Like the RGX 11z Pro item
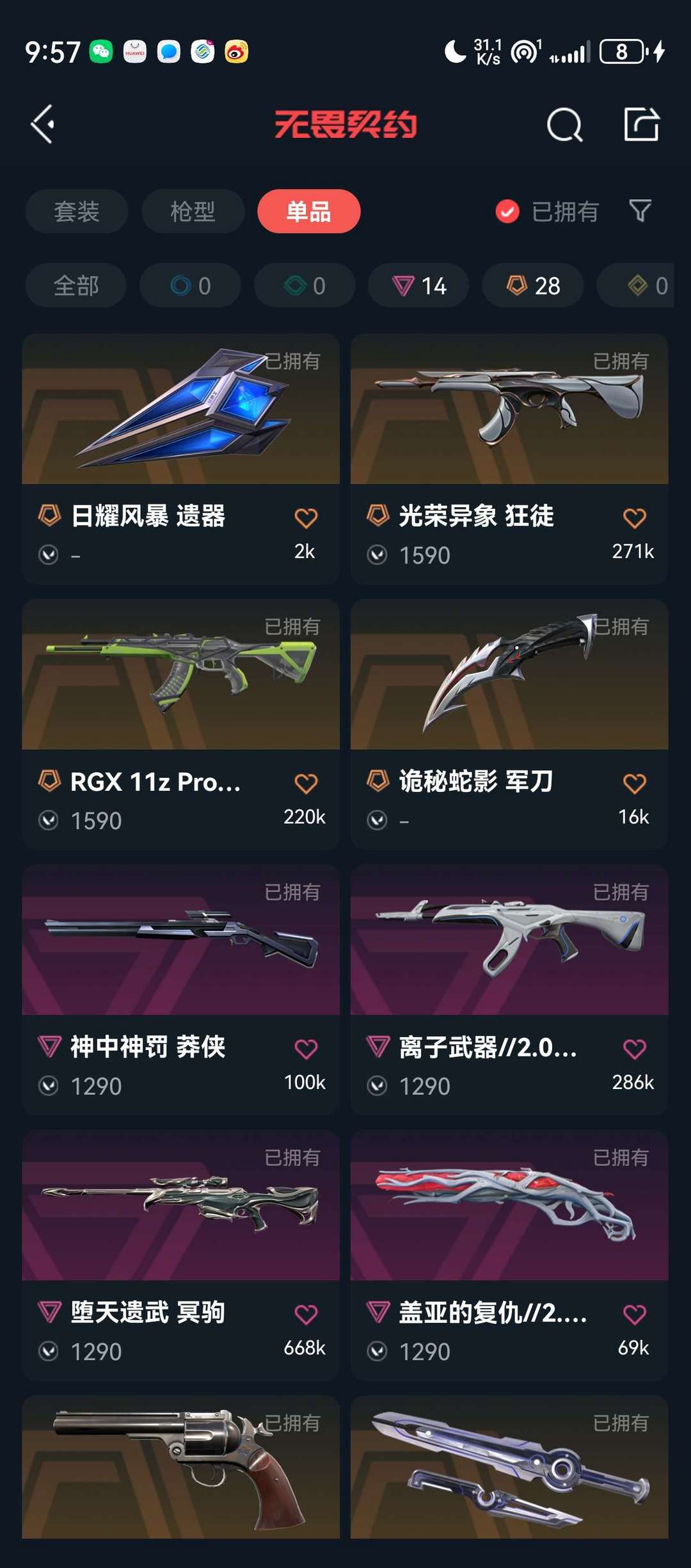 click(306, 783)
